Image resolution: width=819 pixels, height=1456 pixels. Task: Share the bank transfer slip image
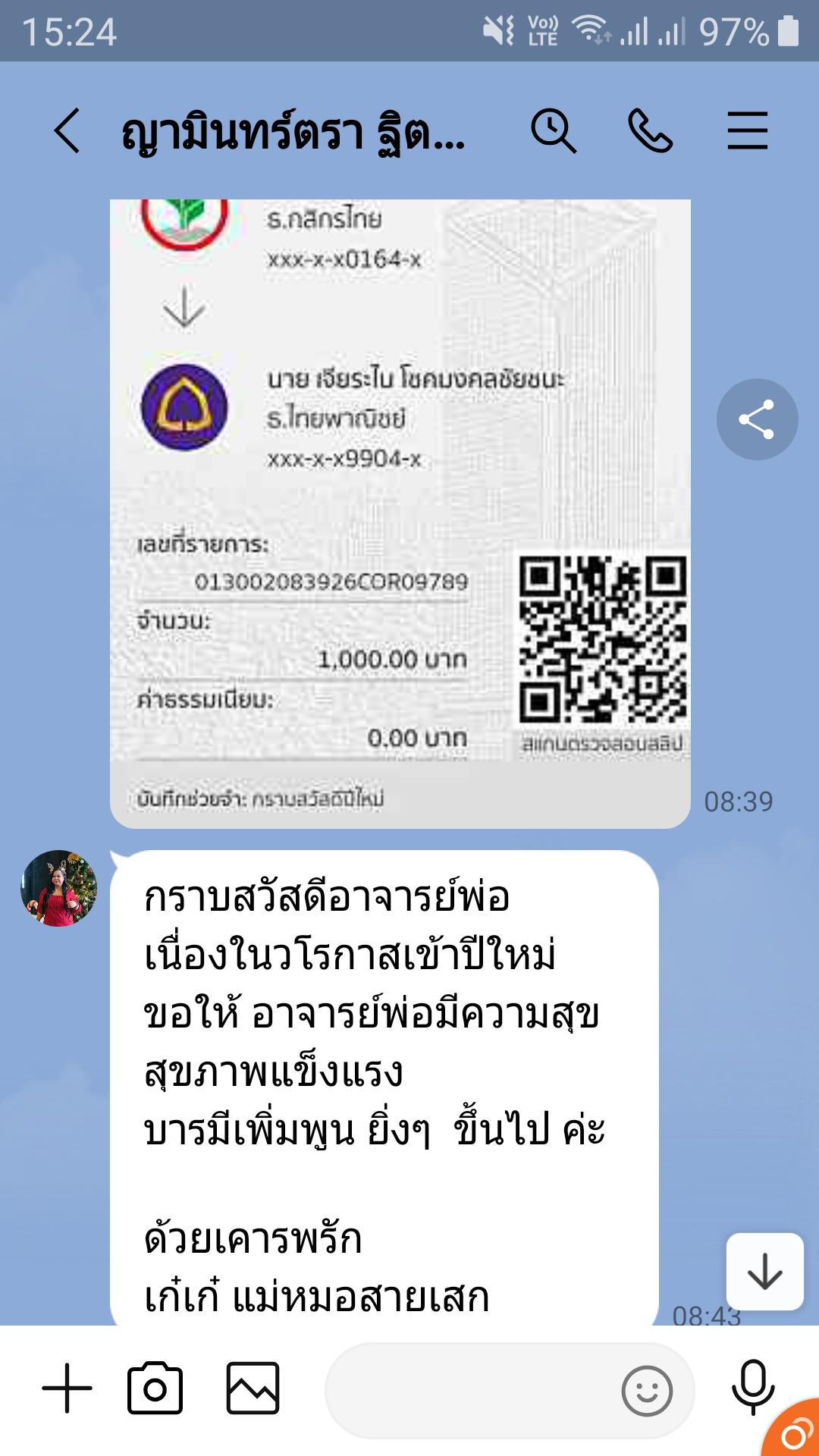(756, 419)
